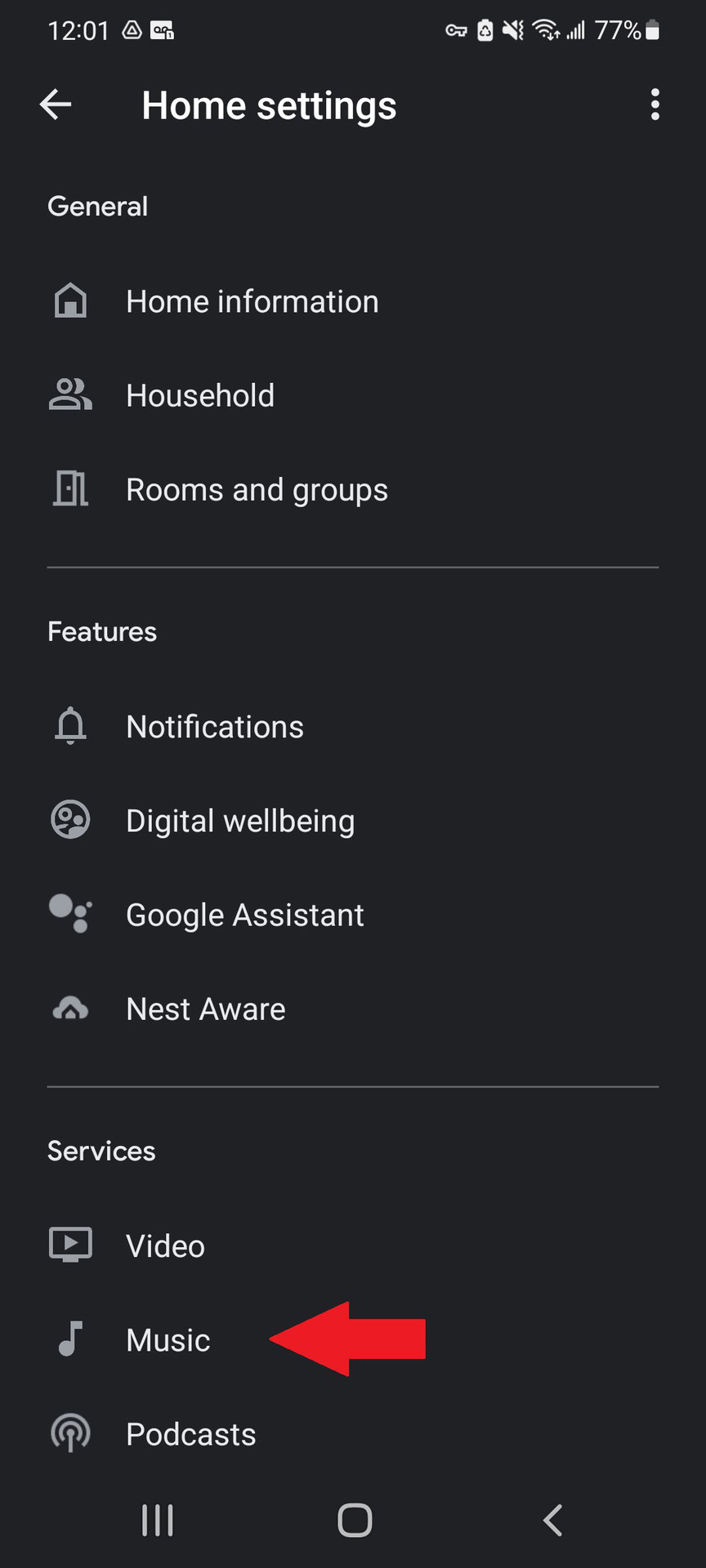Image resolution: width=706 pixels, height=1568 pixels.
Task: Open Podcasts settings entry
Action: pos(190,1433)
